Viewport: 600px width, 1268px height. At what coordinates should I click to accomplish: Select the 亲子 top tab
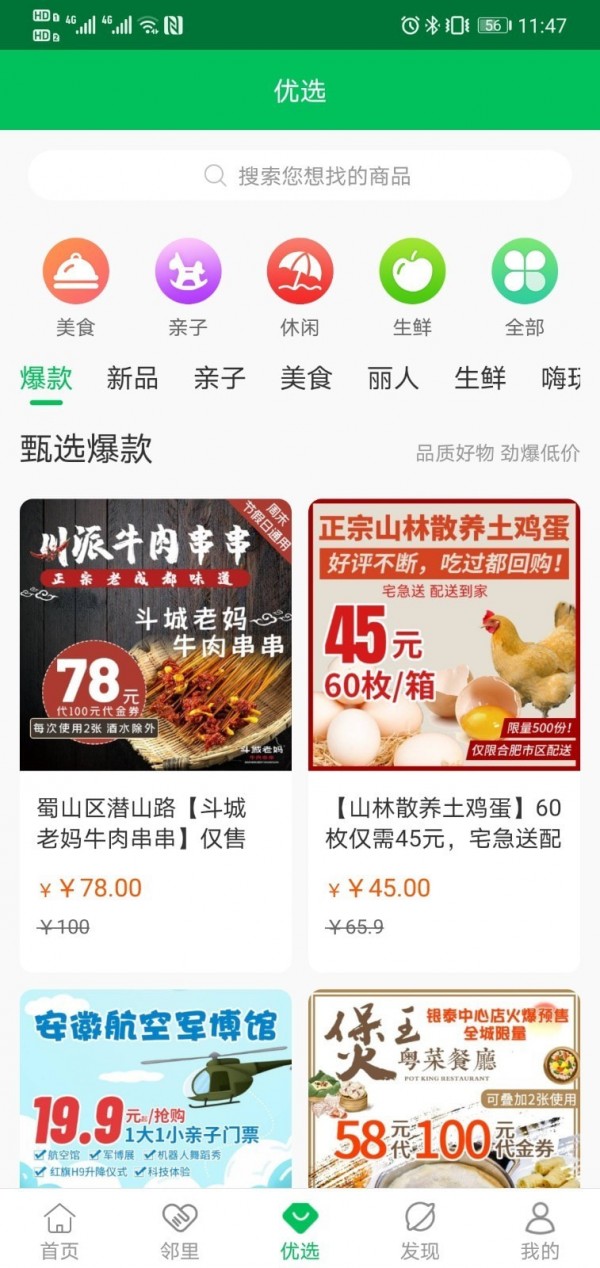219,378
